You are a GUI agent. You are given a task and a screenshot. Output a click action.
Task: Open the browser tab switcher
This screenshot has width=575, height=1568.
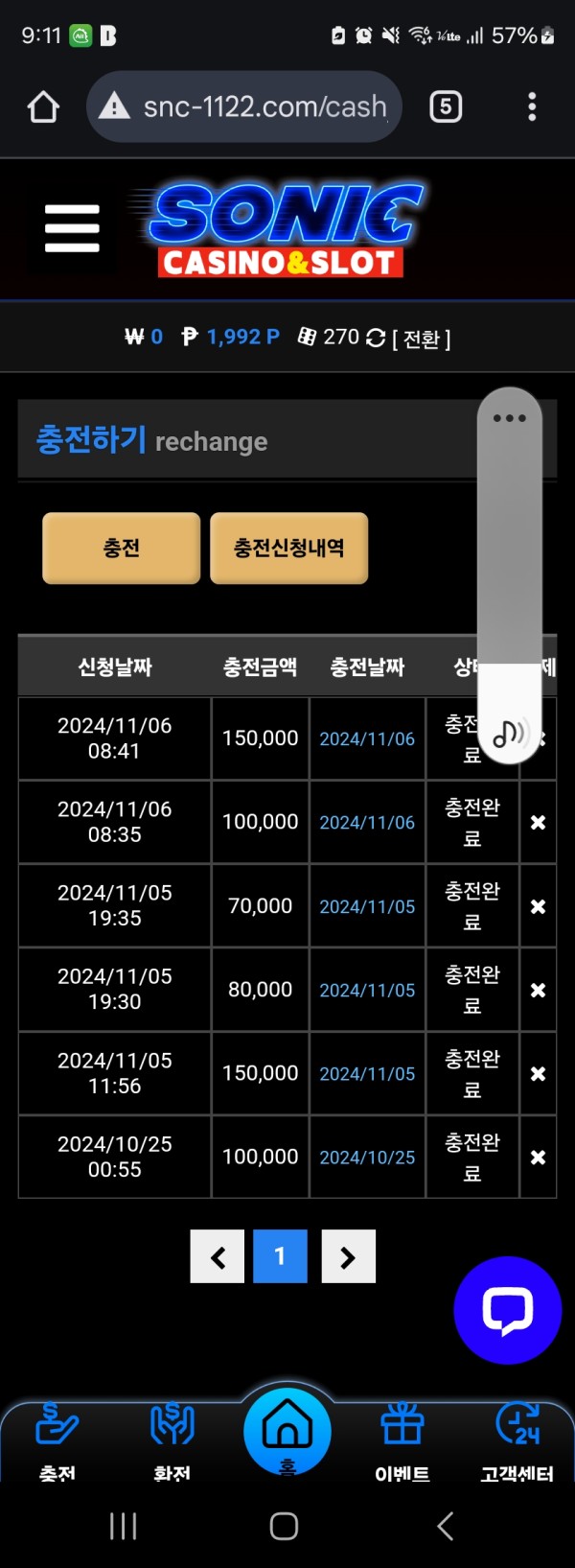(x=445, y=106)
